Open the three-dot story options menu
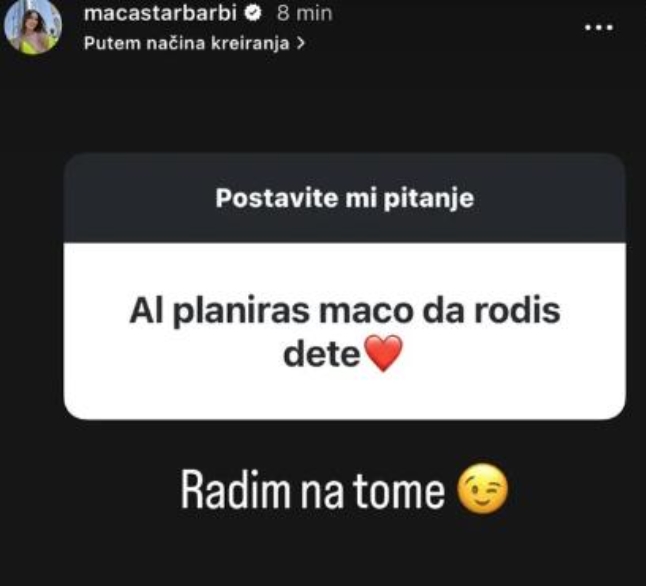This screenshot has width=646, height=586. click(598, 27)
